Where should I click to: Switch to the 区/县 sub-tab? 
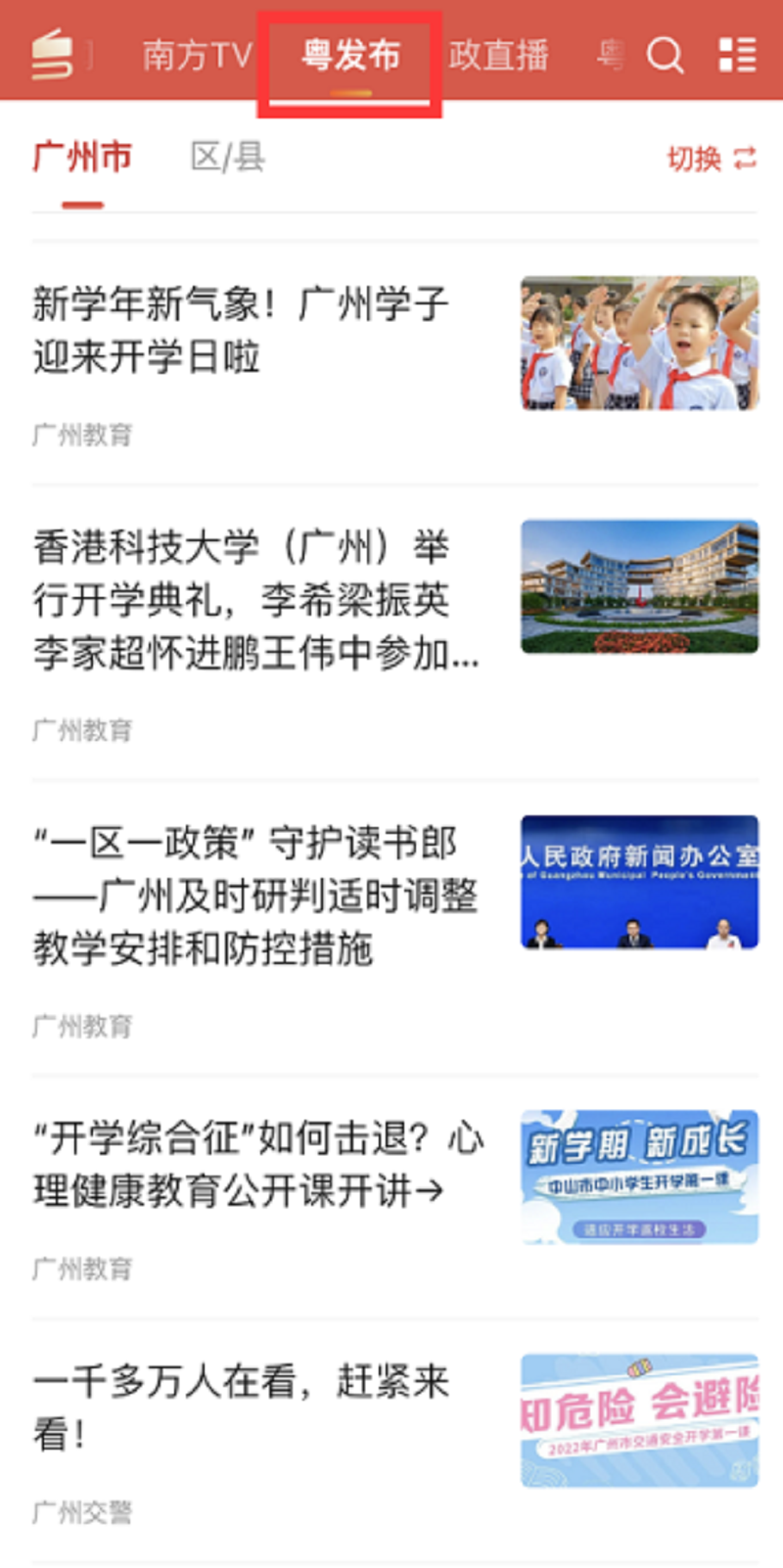tap(227, 158)
